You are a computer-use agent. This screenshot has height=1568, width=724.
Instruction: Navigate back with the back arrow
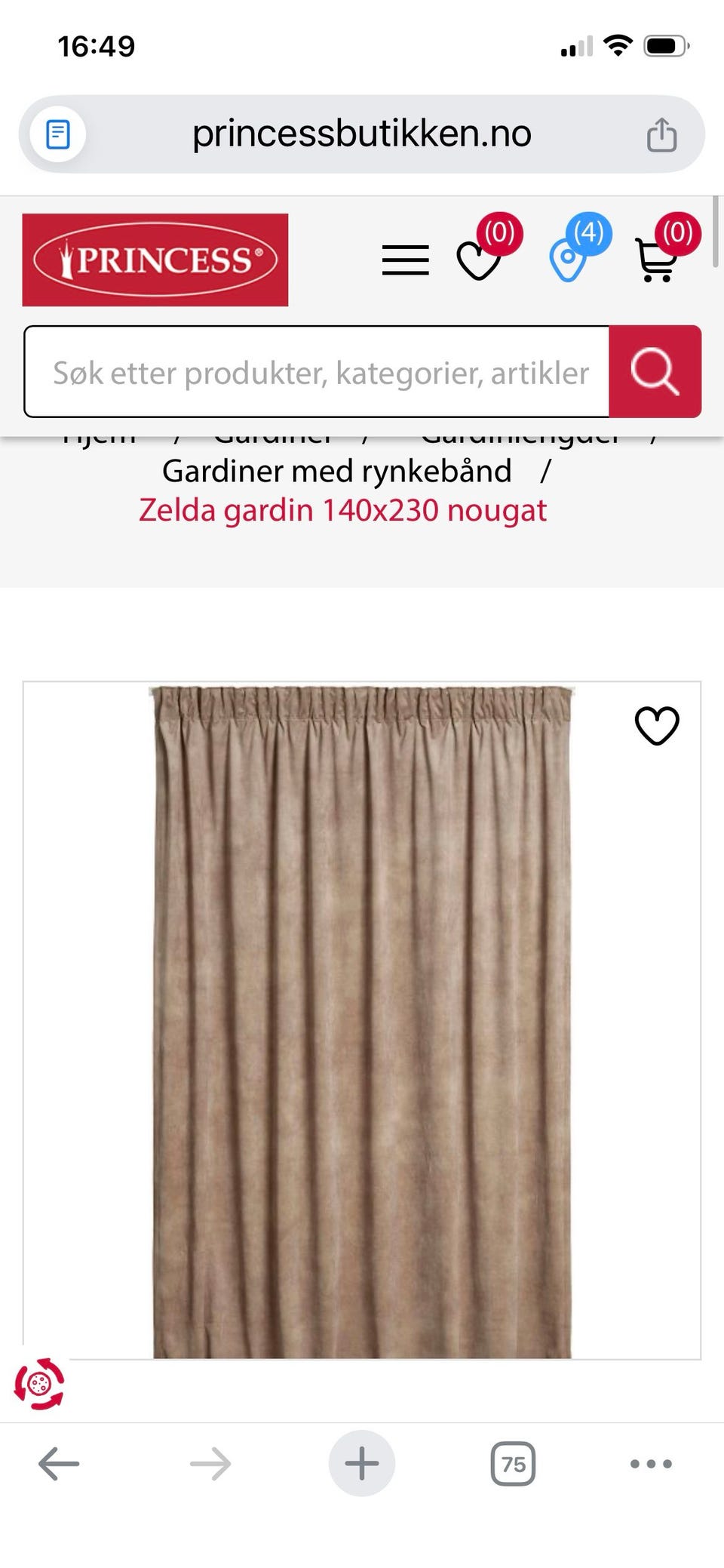pos(57,1462)
